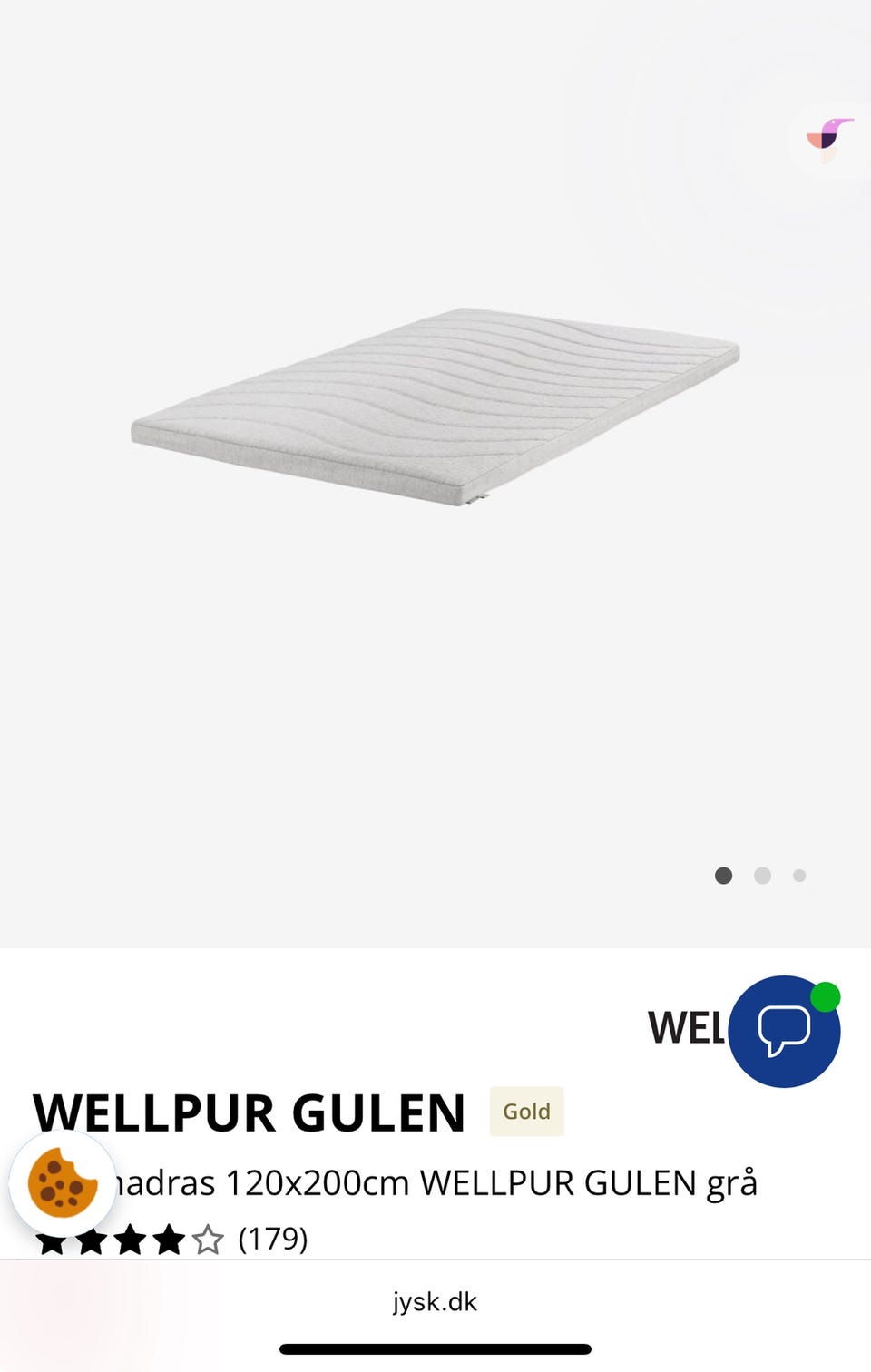871x1372 pixels.
Task: Select the second carousel dot
Action: (x=762, y=876)
